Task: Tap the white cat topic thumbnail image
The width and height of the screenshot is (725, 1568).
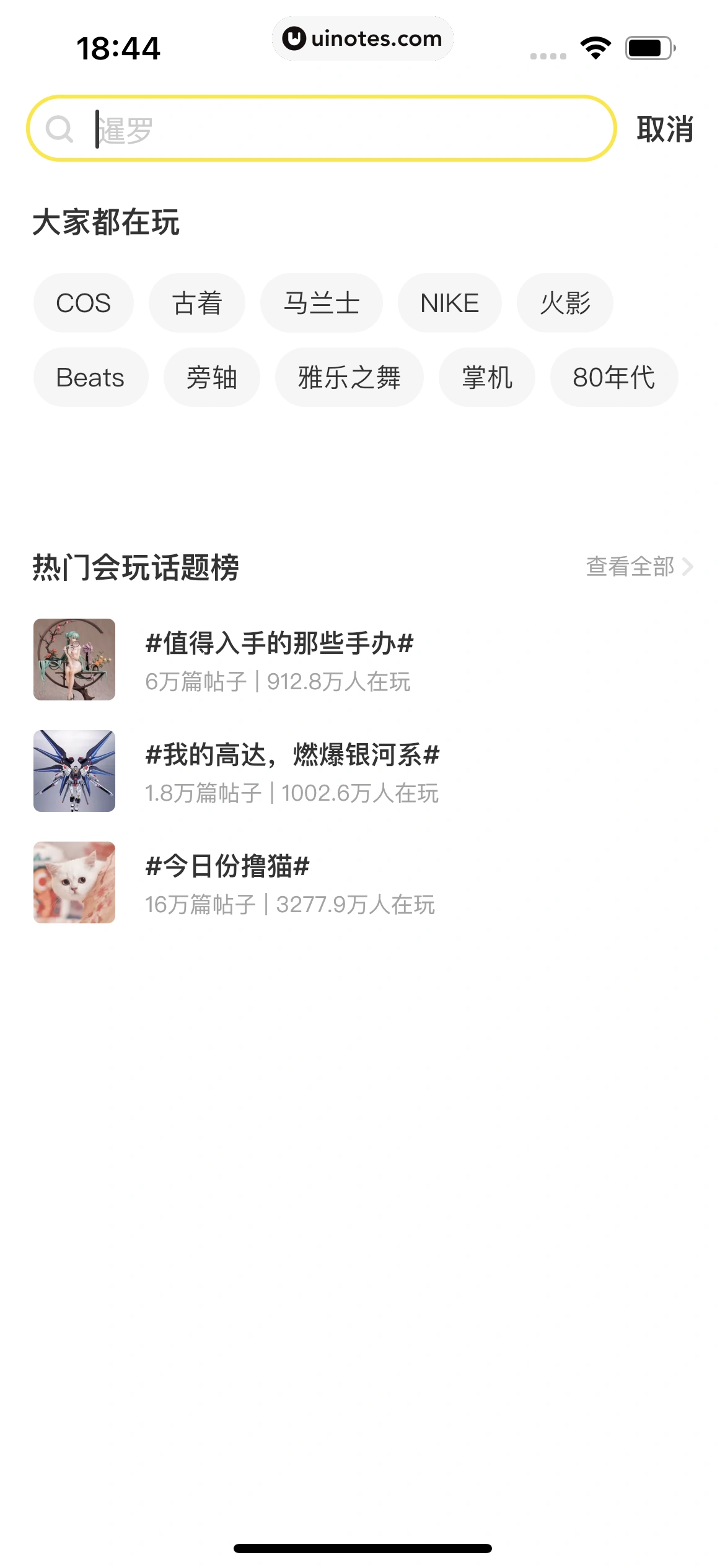Action: (74, 882)
